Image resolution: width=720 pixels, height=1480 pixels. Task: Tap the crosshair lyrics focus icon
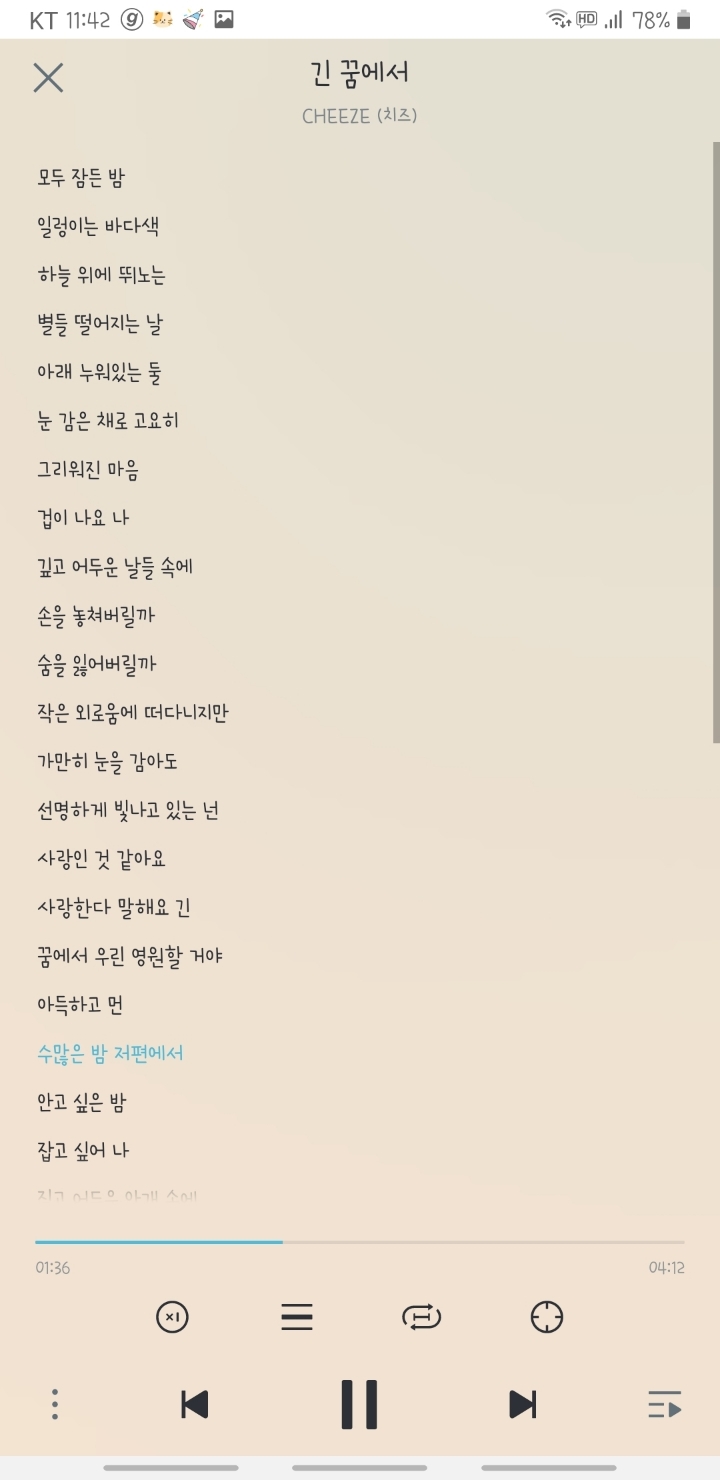[x=547, y=1317]
